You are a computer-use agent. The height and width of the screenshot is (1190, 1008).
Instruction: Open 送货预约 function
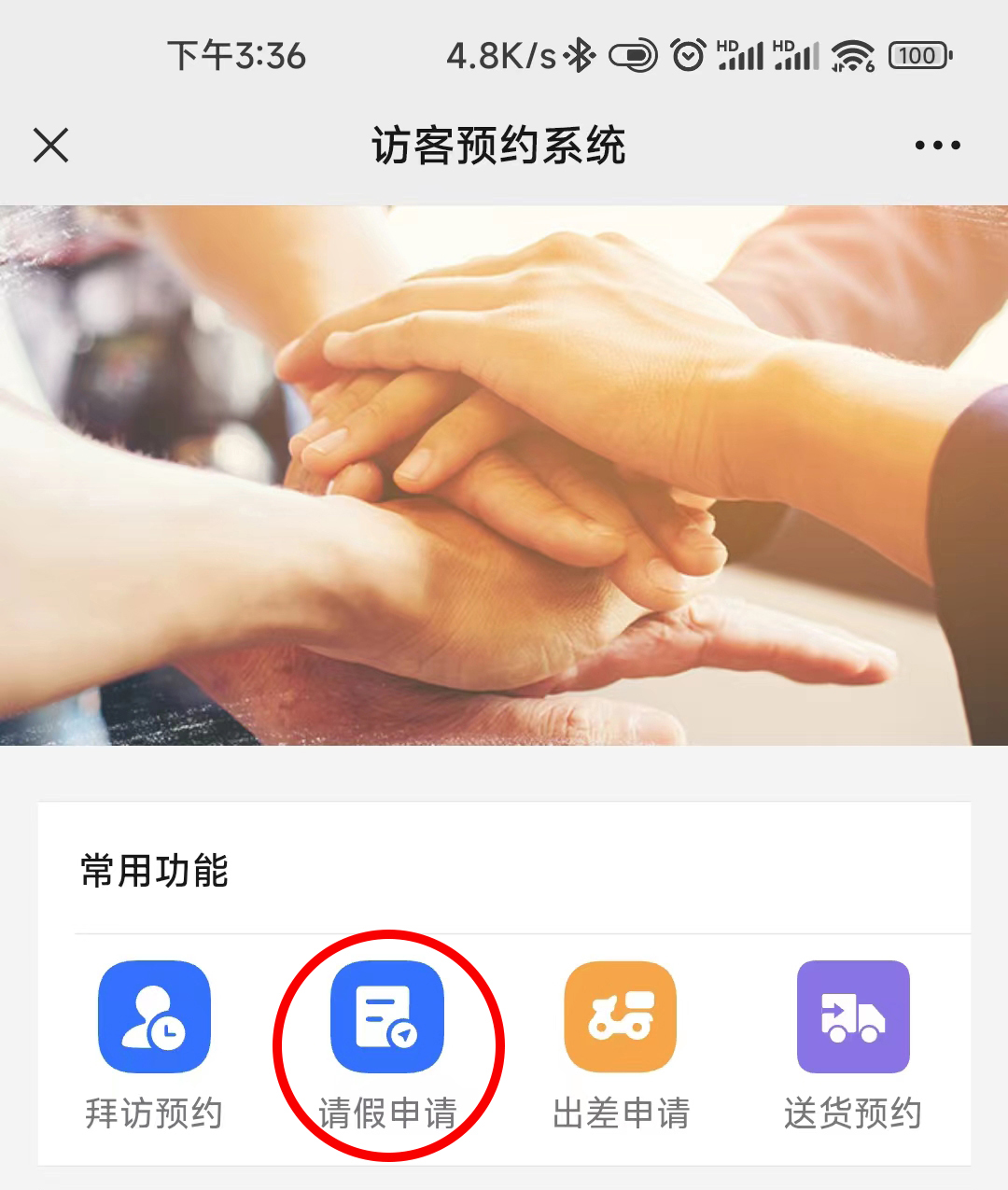[853, 1017]
